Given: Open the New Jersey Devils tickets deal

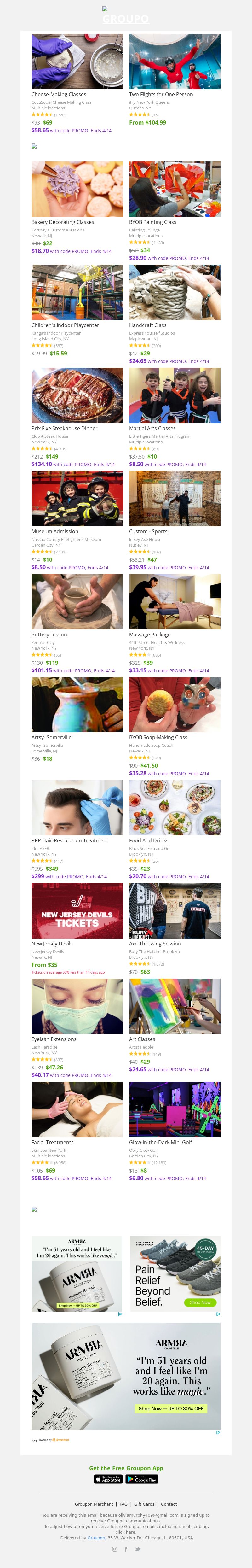Looking at the screenshot, I should pos(77,910).
